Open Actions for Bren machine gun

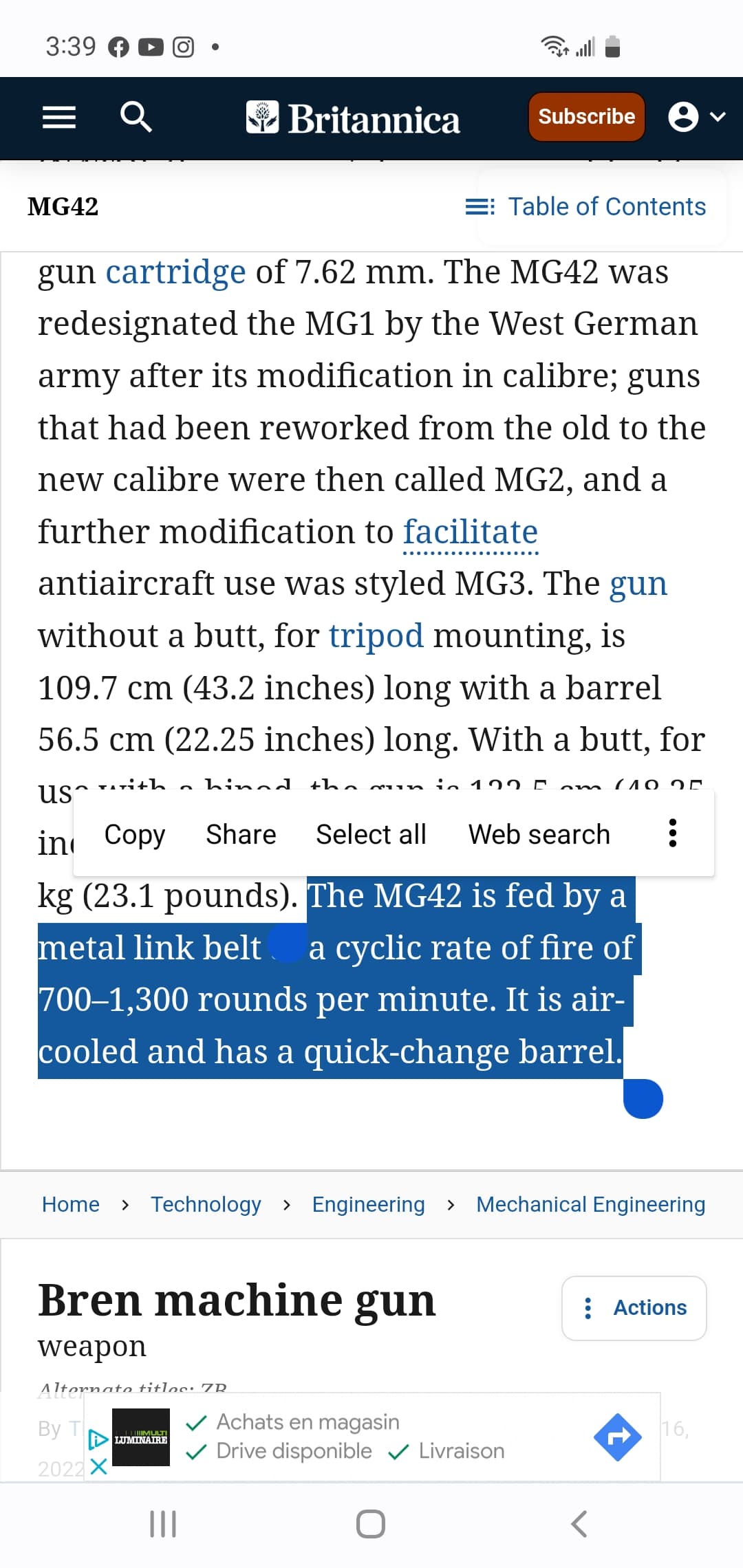pos(634,1308)
